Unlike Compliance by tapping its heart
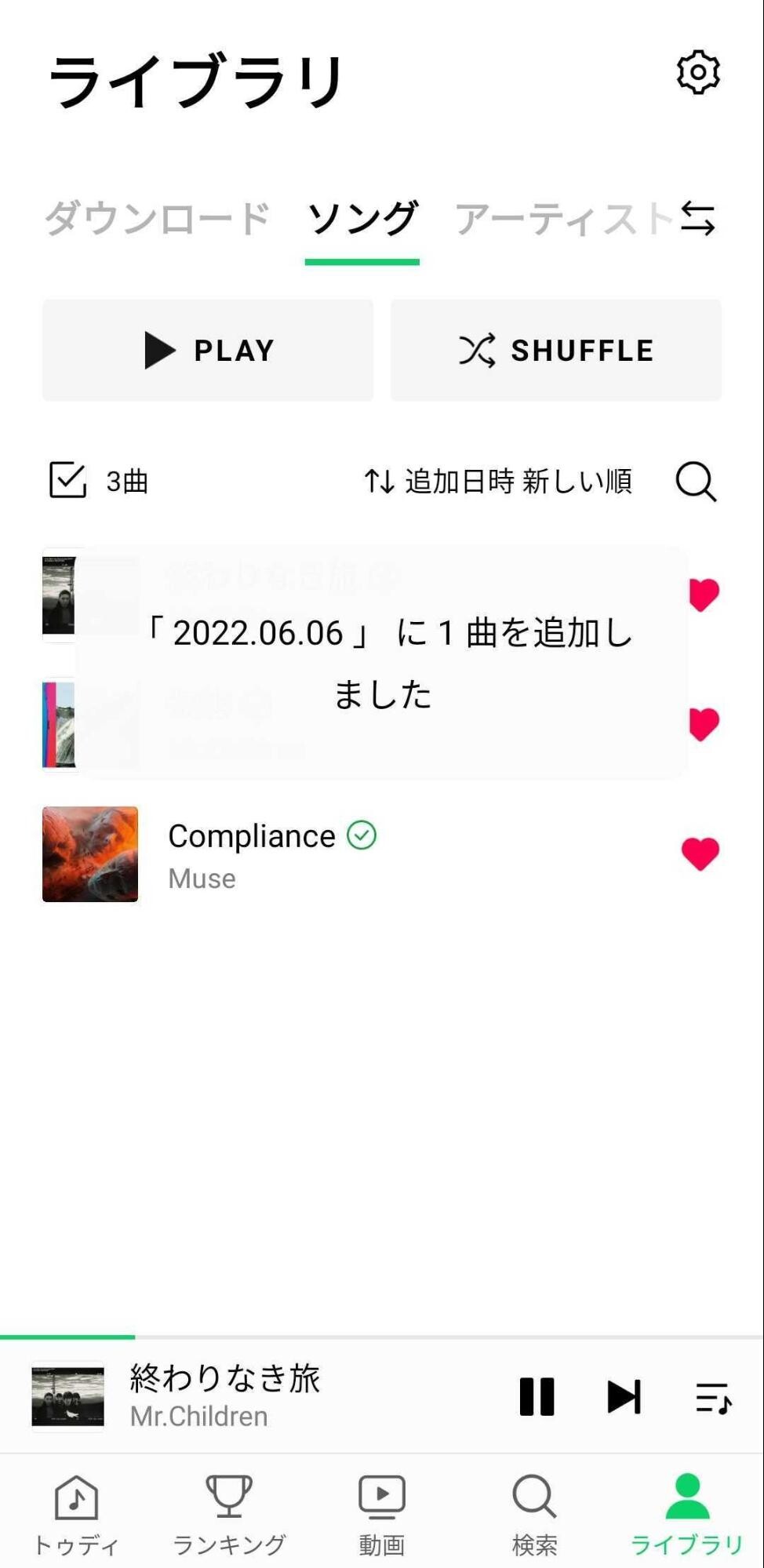The height and width of the screenshot is (1568, 764). pyautogui.click(x=704, y=854)
